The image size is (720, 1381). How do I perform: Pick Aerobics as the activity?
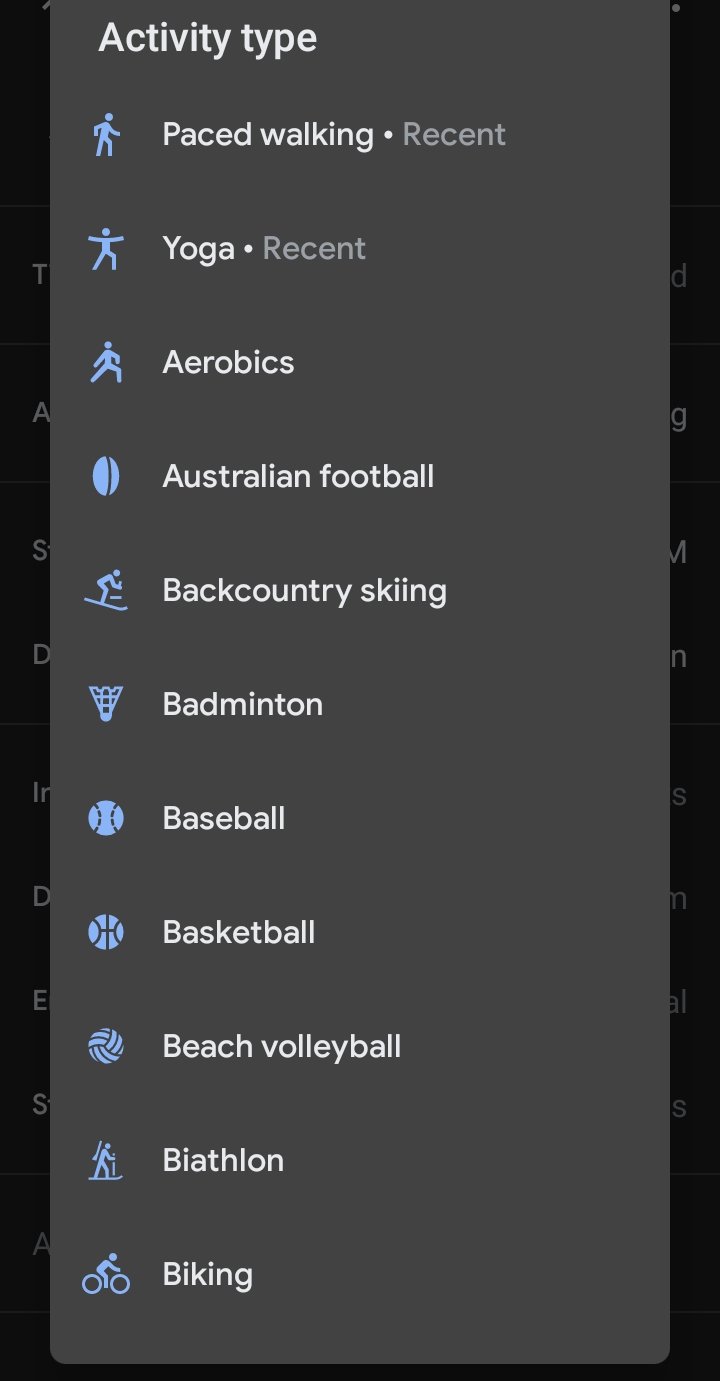(360, 362)
